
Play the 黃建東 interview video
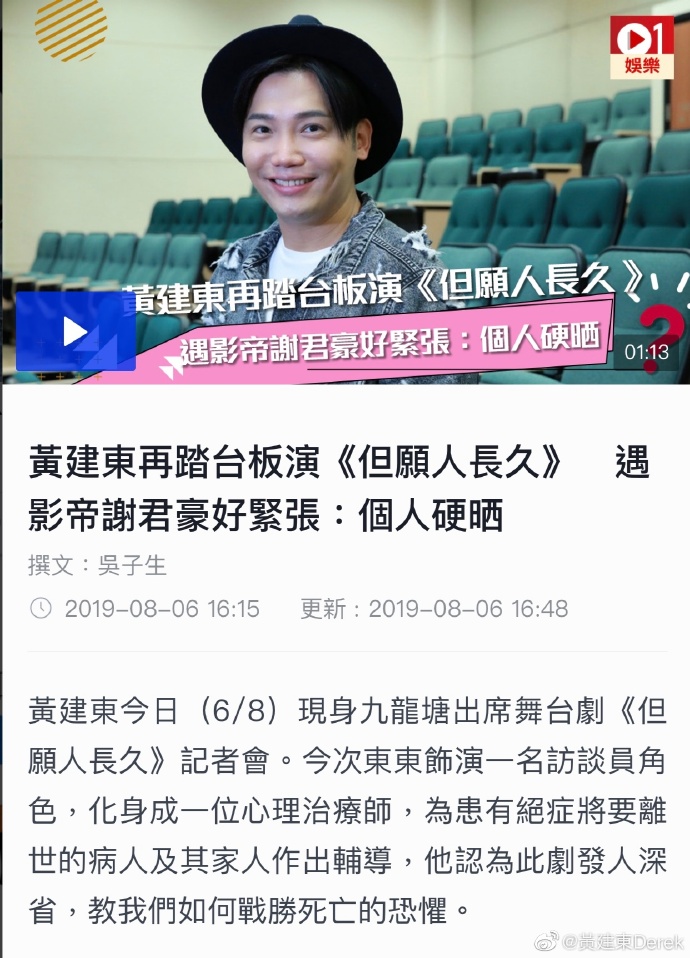click(x=75, y=332)
